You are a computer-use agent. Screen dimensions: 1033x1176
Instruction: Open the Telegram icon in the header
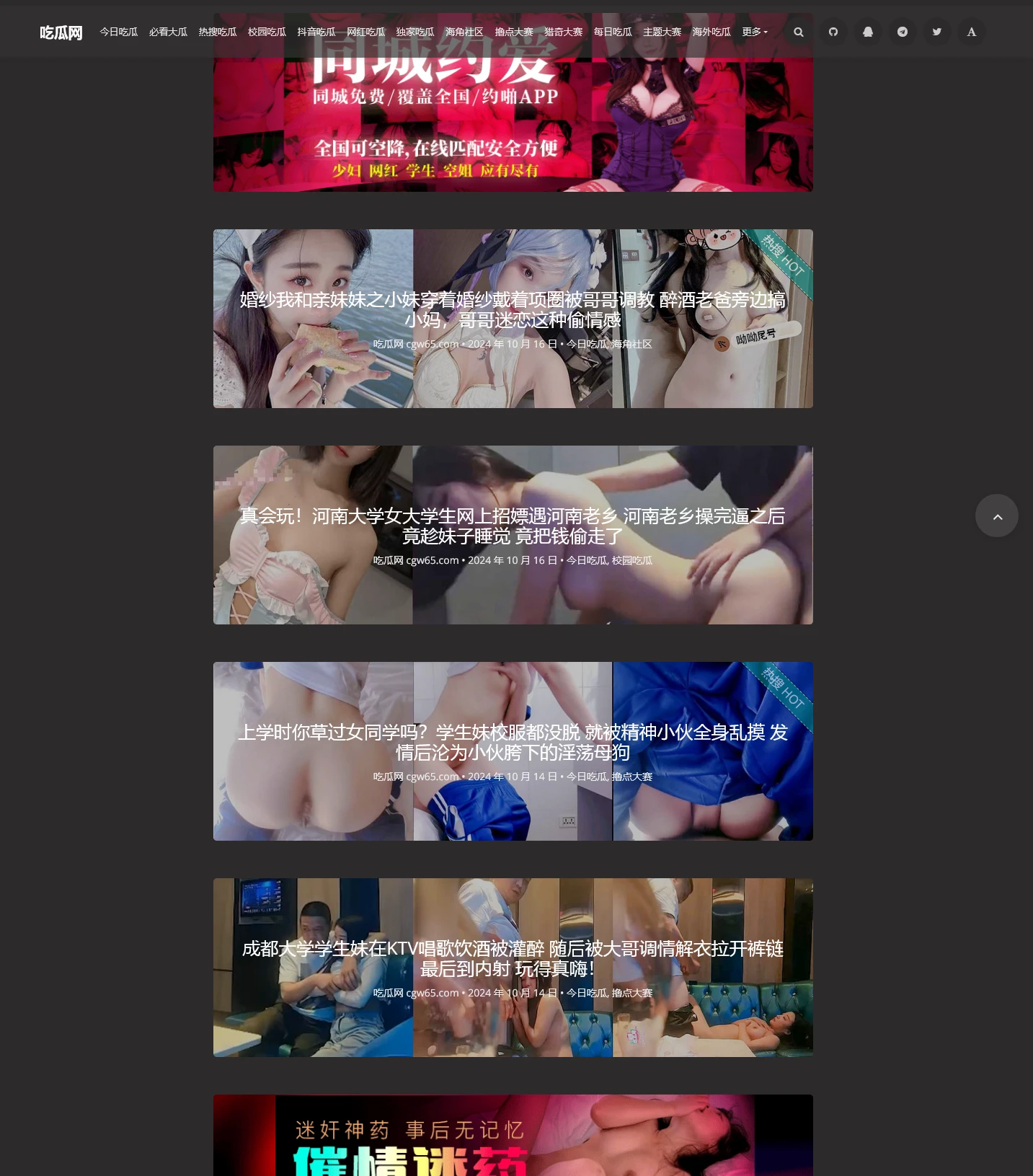pos(902,32)
